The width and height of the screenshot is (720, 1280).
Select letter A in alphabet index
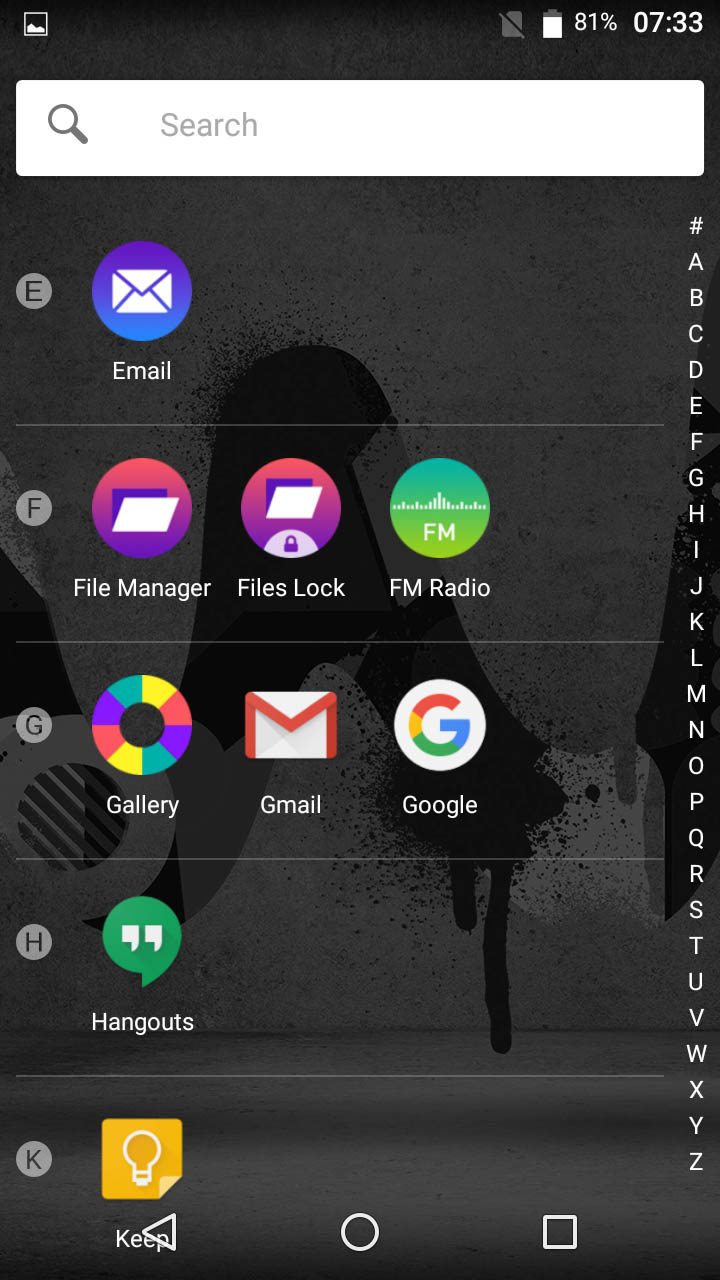[696, 262]
